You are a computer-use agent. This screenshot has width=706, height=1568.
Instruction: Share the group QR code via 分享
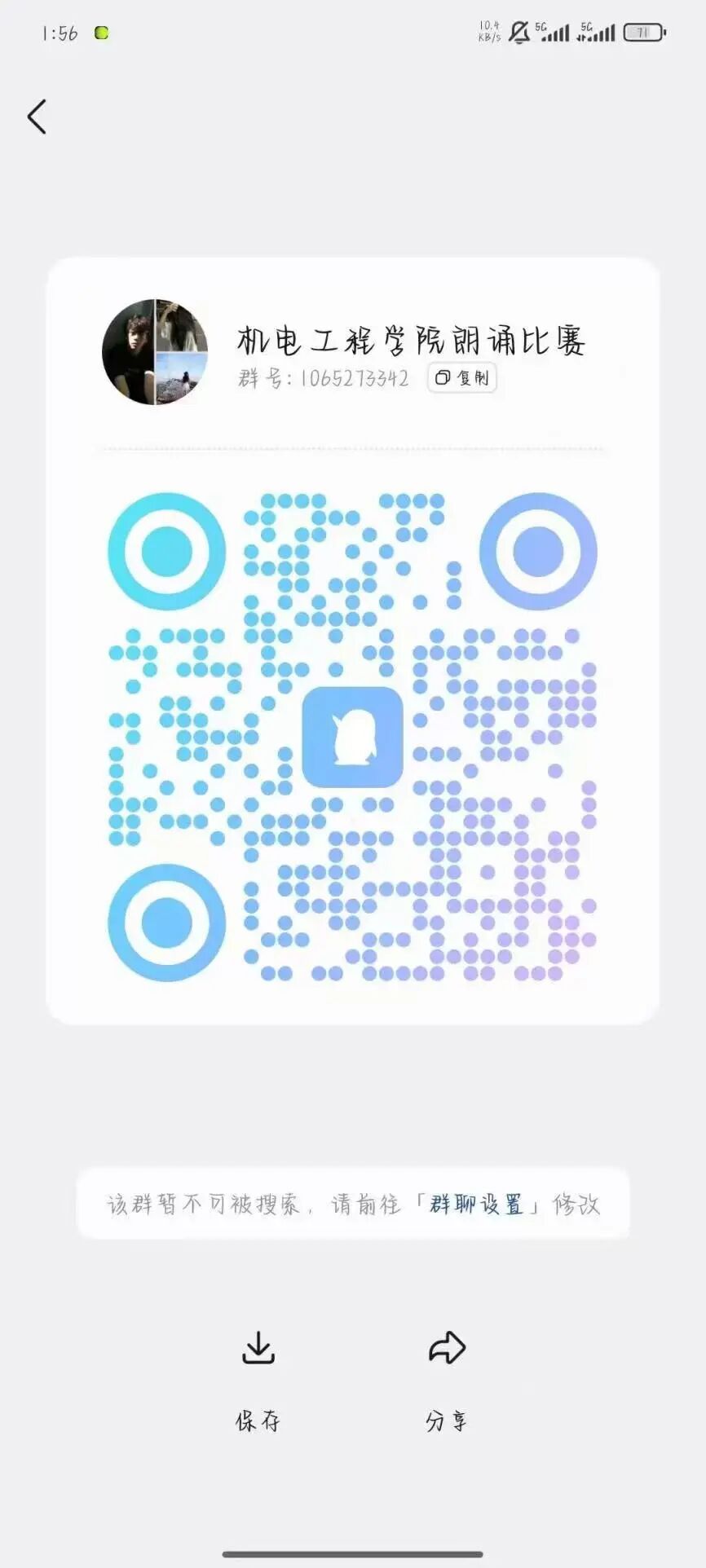click(447, 1377)
